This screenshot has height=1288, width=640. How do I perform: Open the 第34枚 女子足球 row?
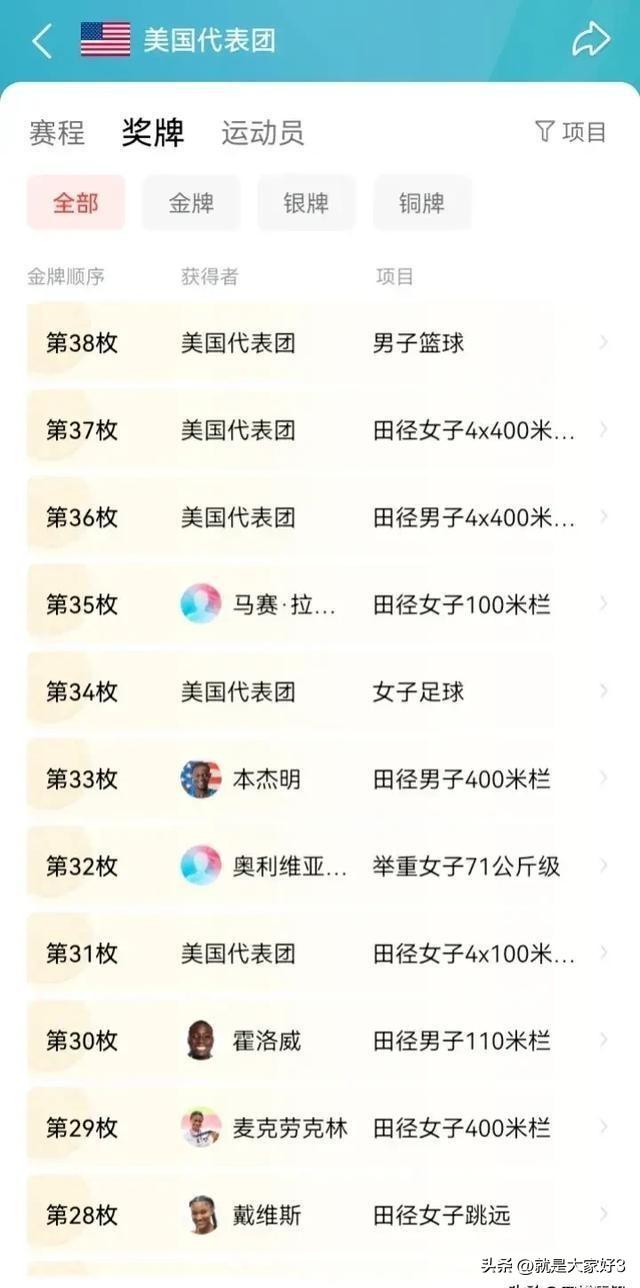[x=320, y=691]
